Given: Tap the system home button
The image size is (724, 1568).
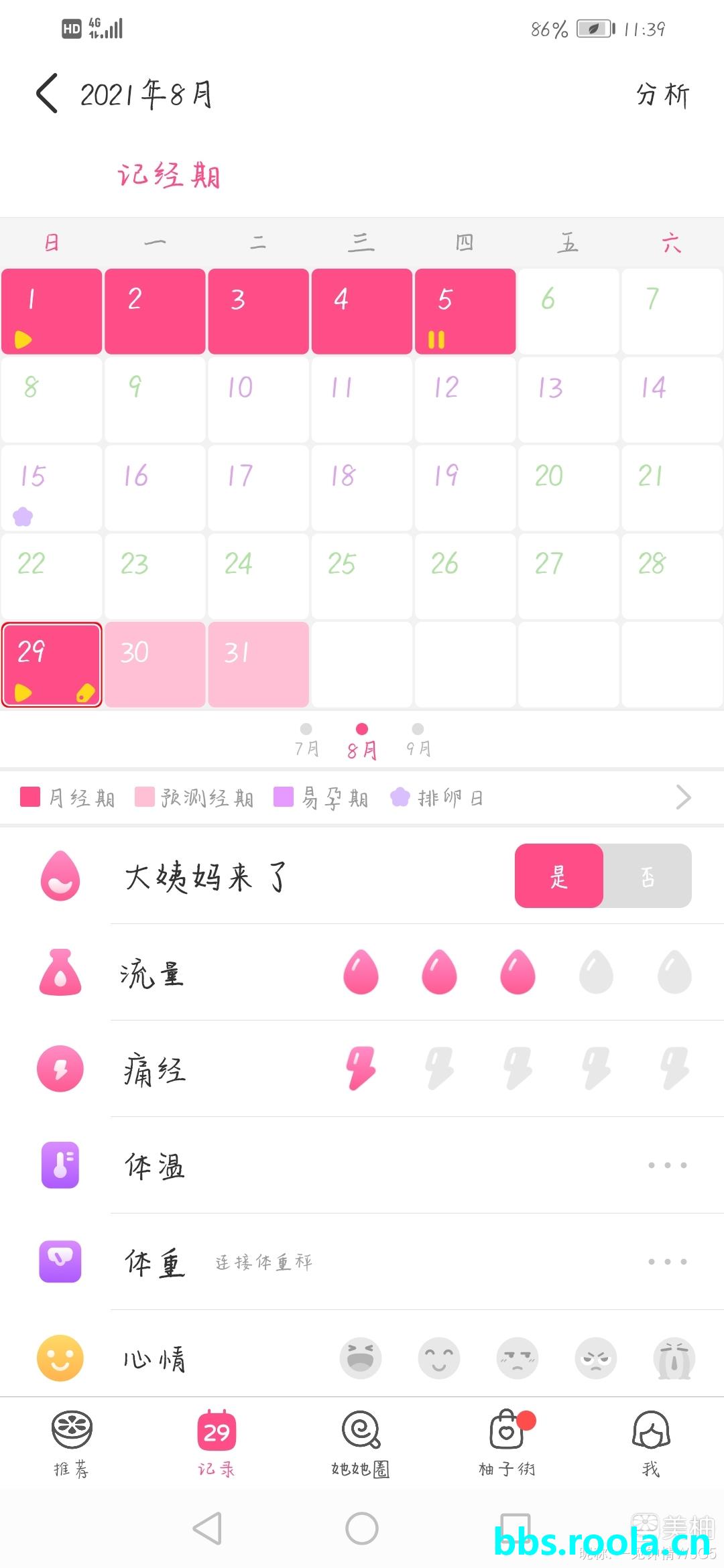Looking at the screenshot, I should [362, 1528].
